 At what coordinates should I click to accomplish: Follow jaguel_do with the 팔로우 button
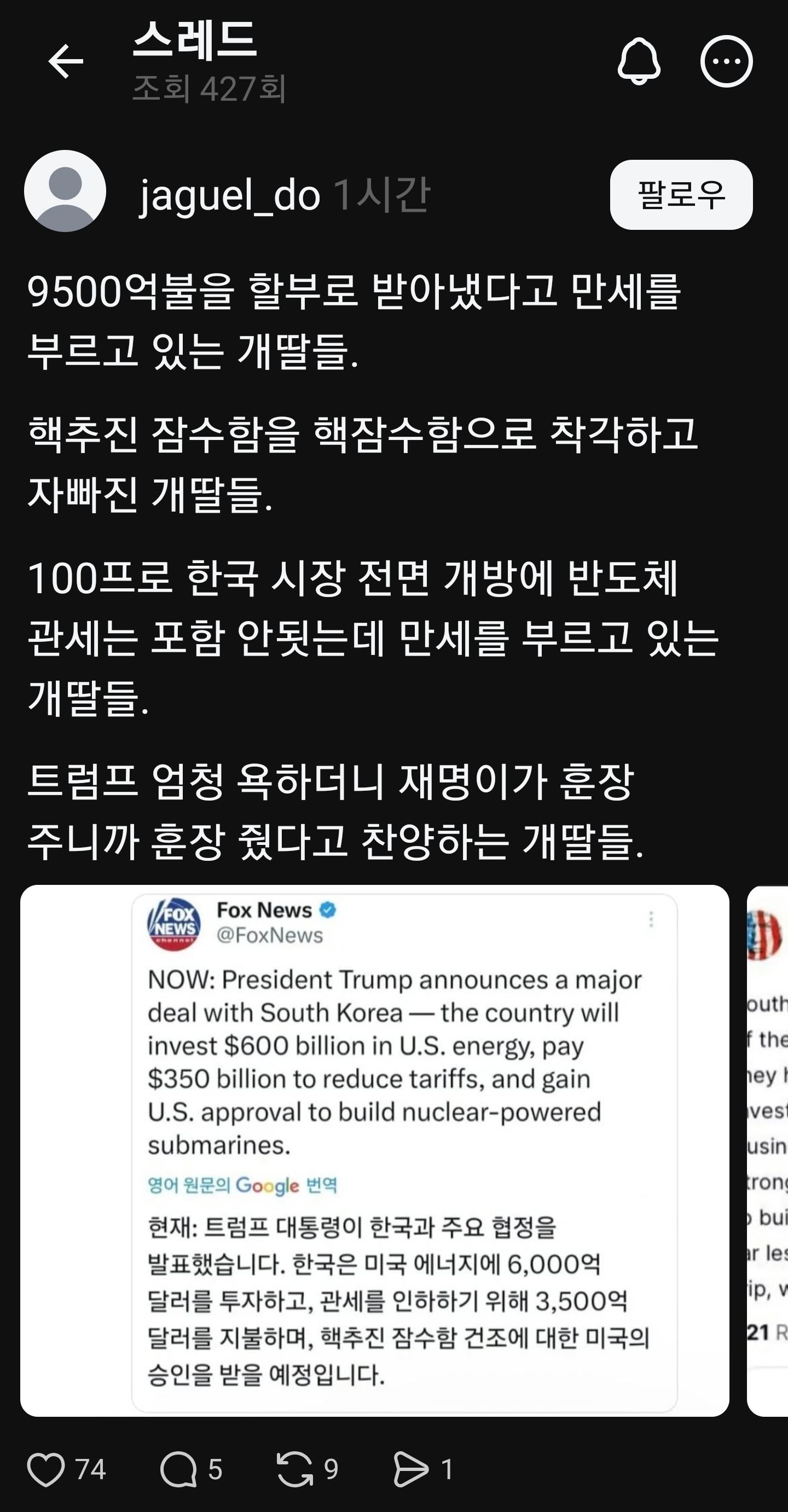click(x=681, y=194)
